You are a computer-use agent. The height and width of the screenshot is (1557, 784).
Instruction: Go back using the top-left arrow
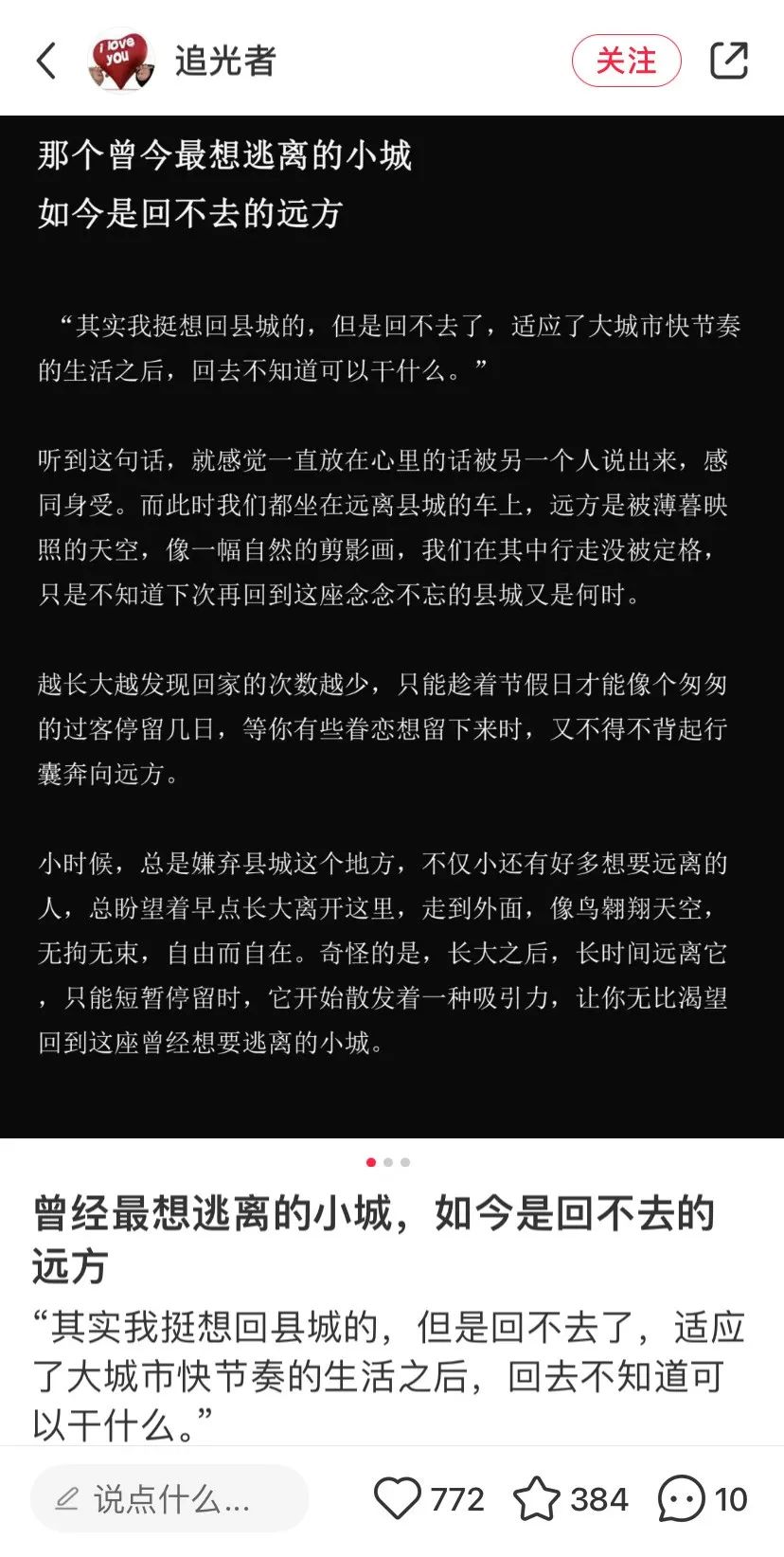tap(46, 62)
